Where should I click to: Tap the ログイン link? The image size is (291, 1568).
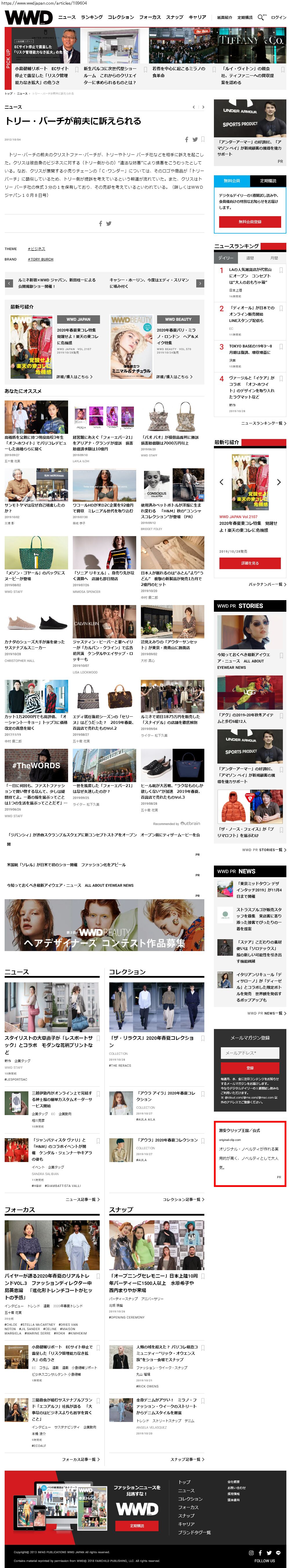tap(278, 18)
